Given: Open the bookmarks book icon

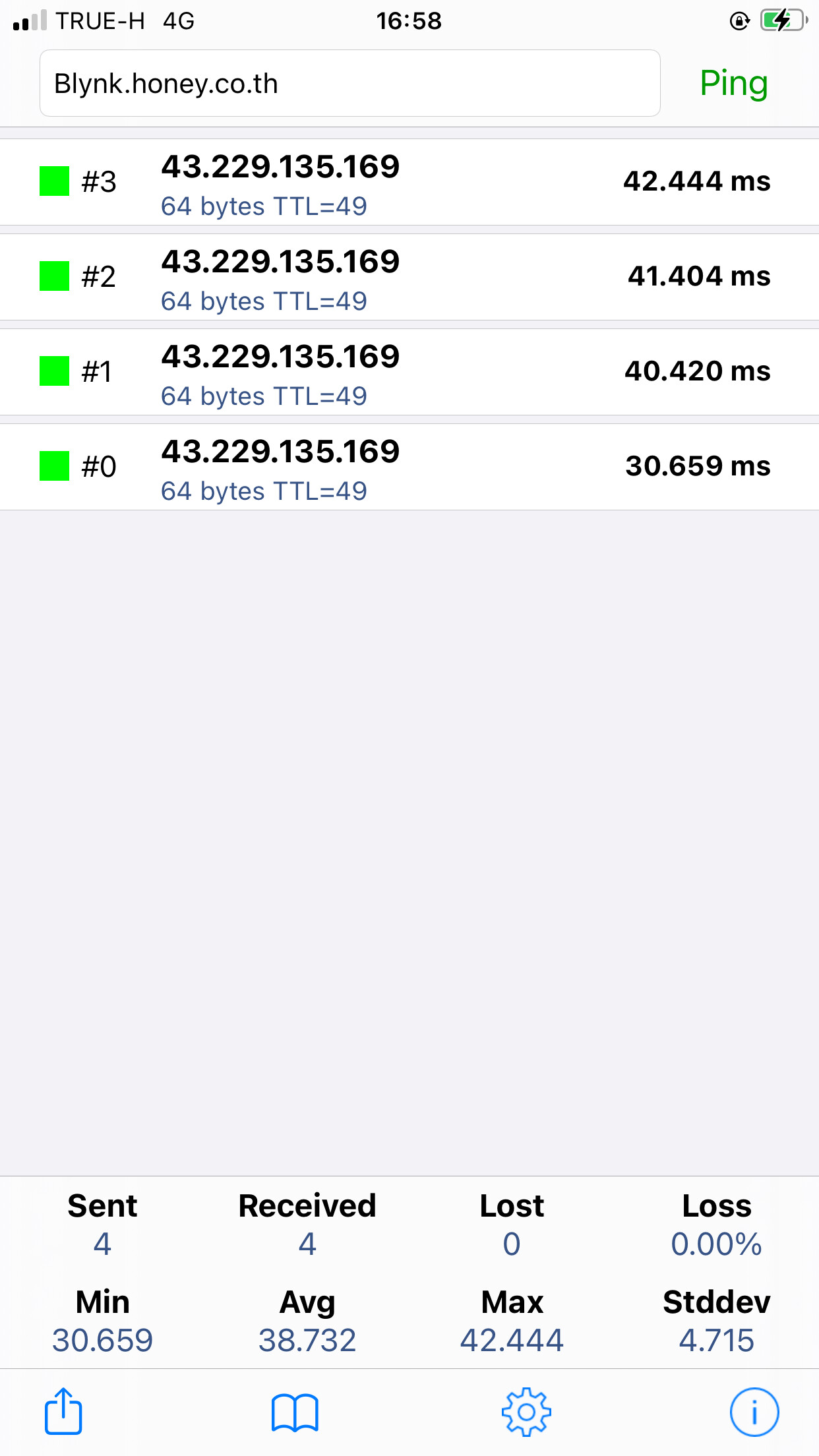Looking at the screenshot, I should [295, 1412].
